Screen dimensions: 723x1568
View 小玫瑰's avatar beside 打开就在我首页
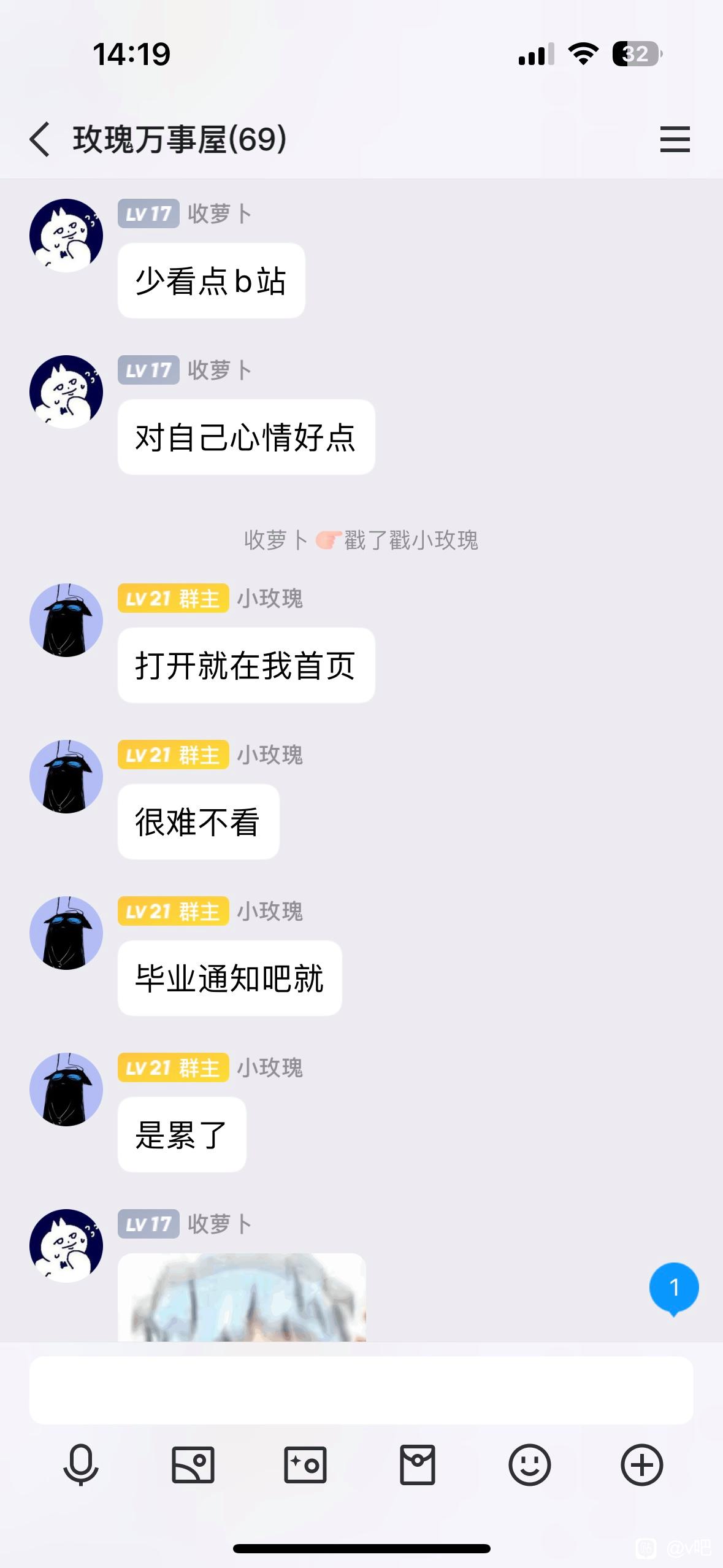(x=66, y=620)
